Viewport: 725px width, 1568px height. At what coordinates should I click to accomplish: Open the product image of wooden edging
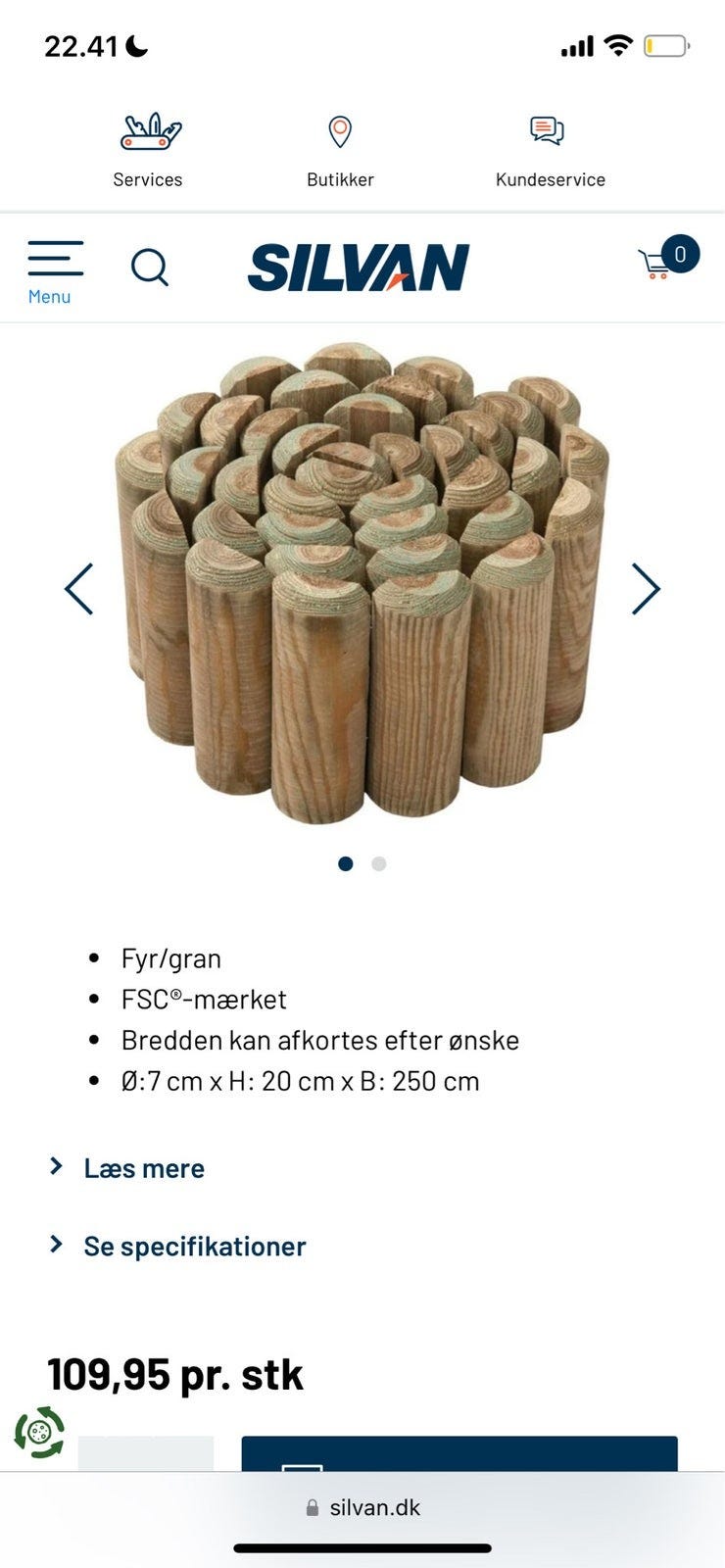362,583
